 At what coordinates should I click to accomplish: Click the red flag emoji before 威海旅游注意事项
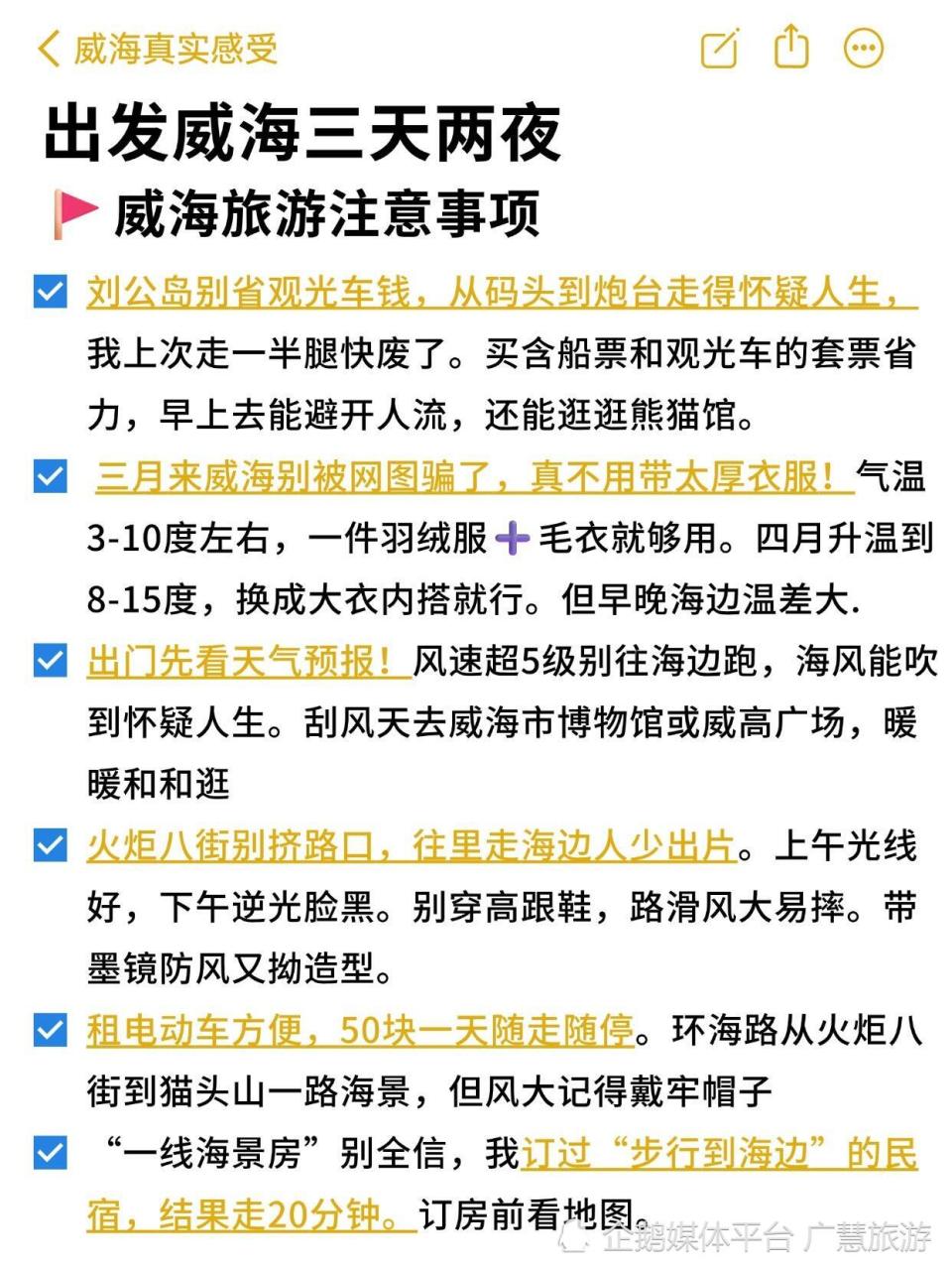pyautogui.click(x=72, y=206)
